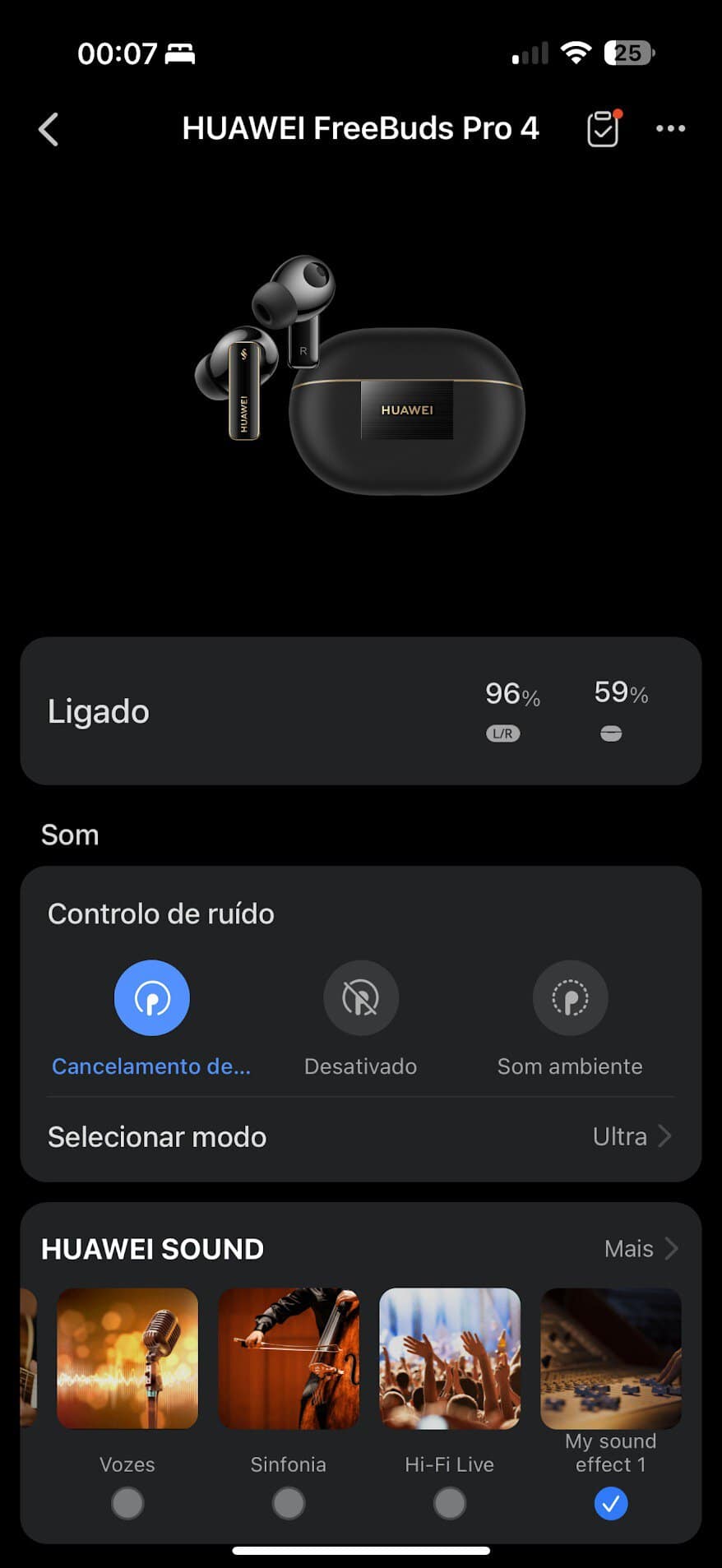Open the Controlo de ruído card
722x1568 pixels.
point(162,914)
